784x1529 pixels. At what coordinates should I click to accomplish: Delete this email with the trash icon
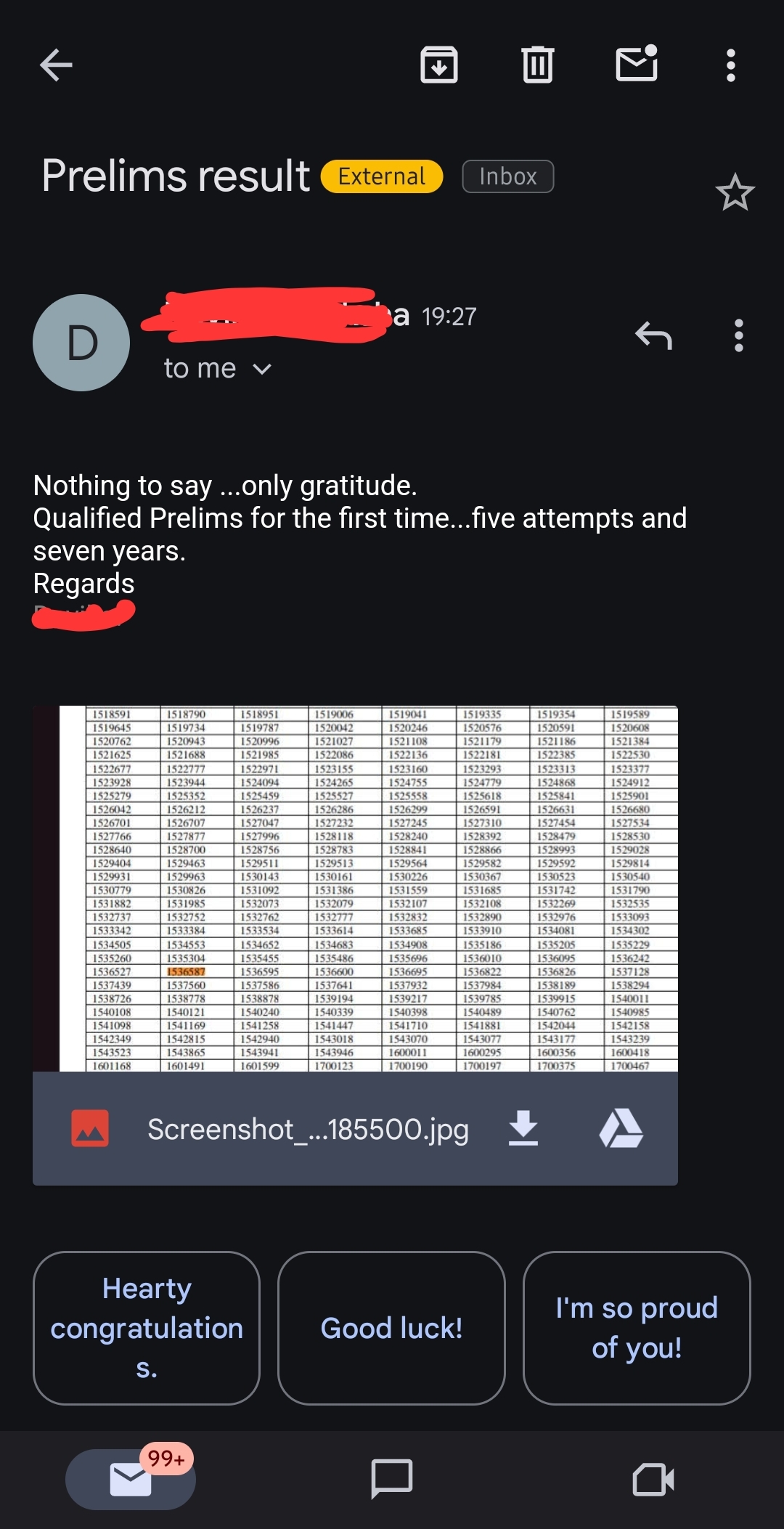pos(538,65)
